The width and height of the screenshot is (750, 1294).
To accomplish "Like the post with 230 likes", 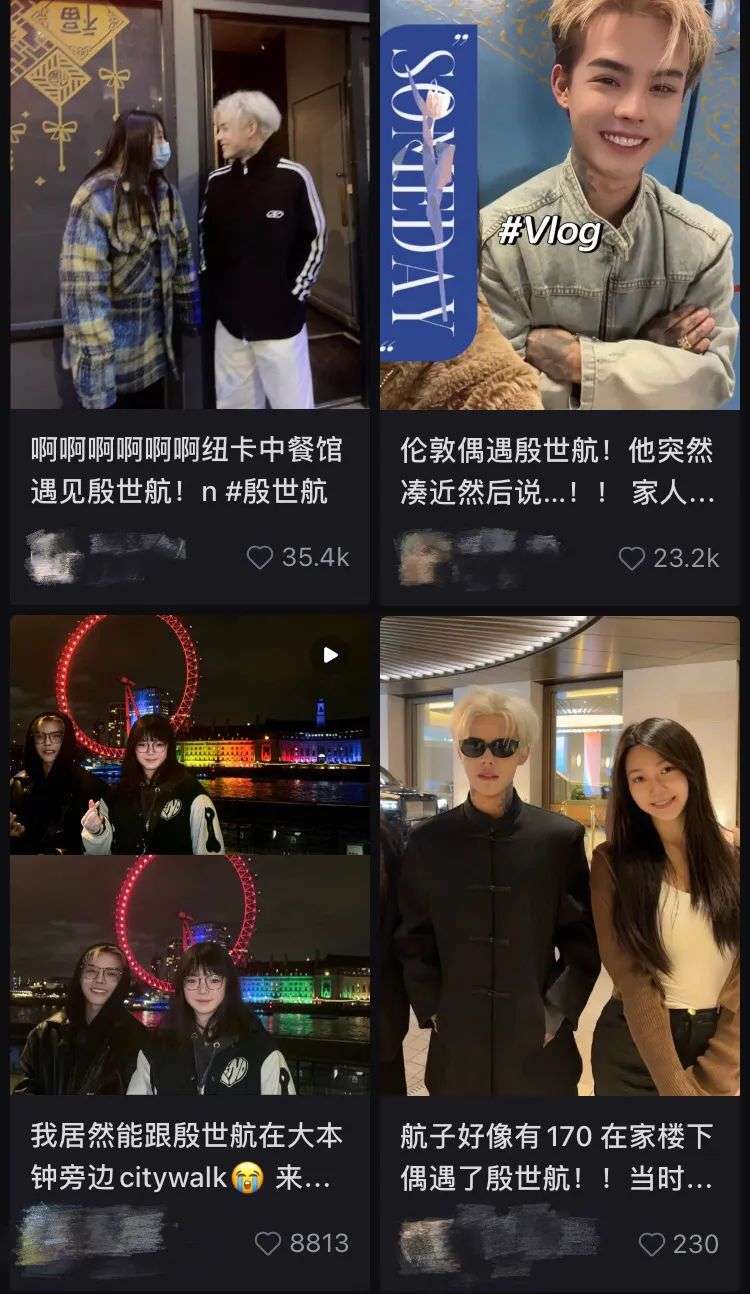I will click(652, 1244).
